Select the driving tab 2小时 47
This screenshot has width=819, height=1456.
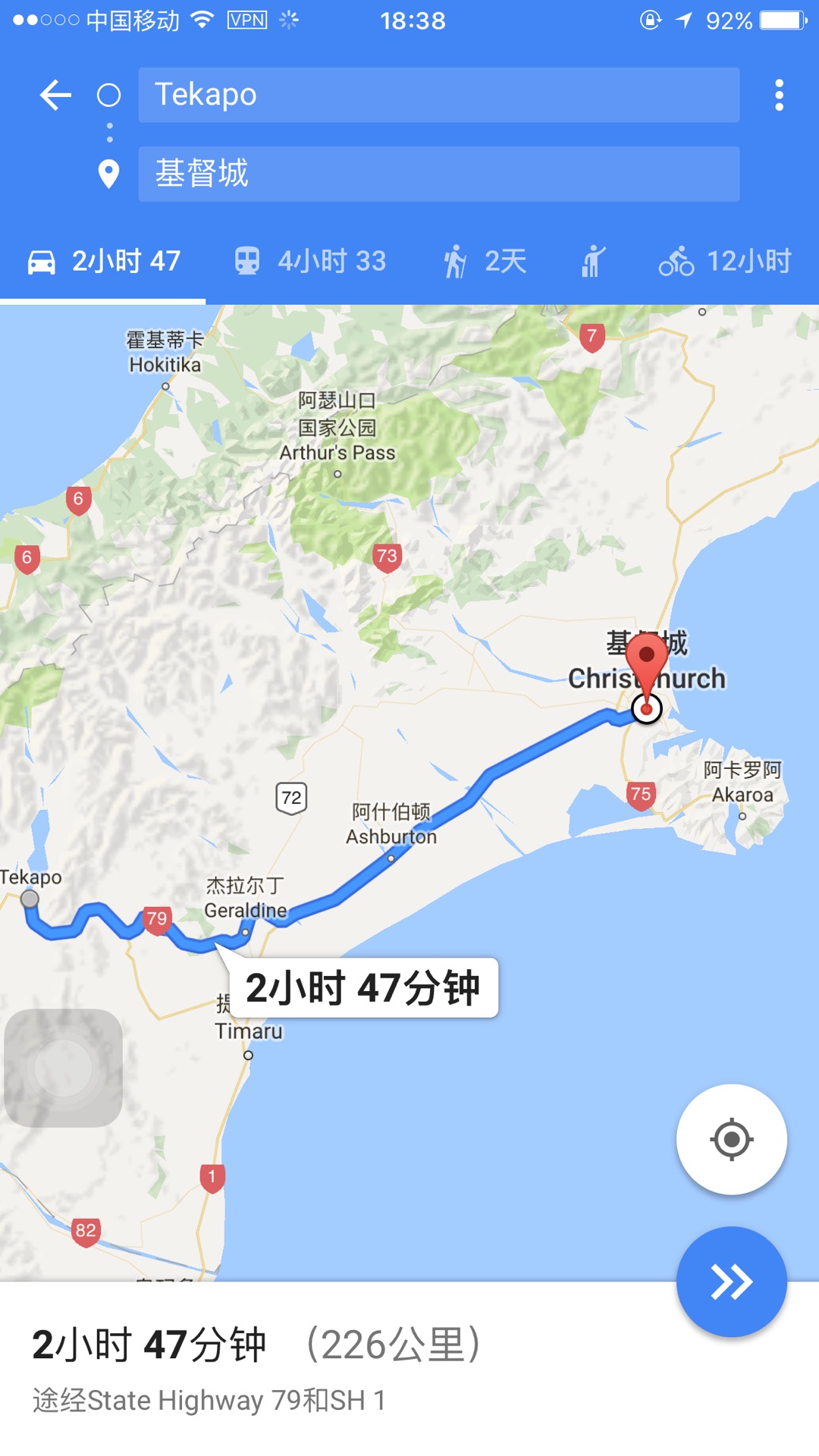tap(103, 262)
